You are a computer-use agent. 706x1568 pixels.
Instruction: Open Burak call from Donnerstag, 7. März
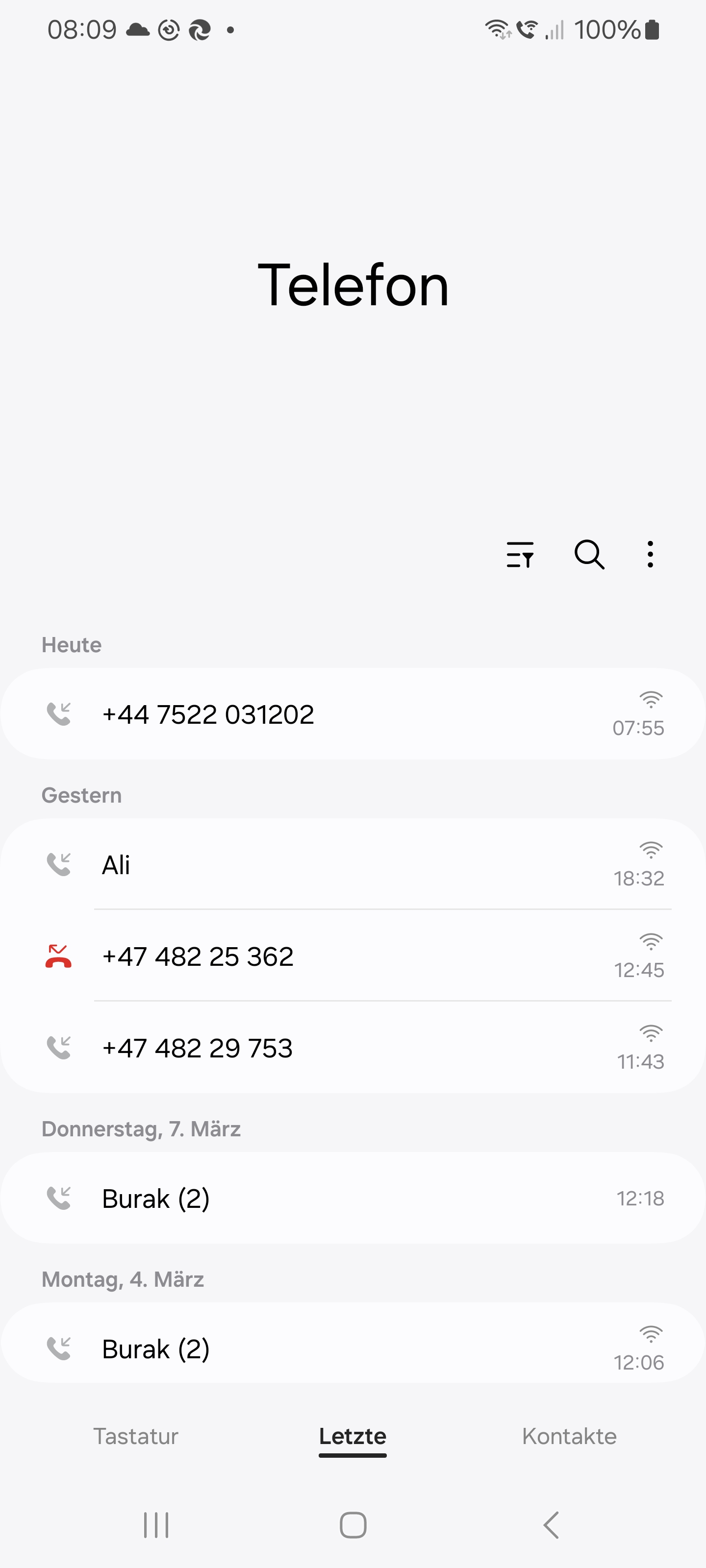(x=353, y=1198)
